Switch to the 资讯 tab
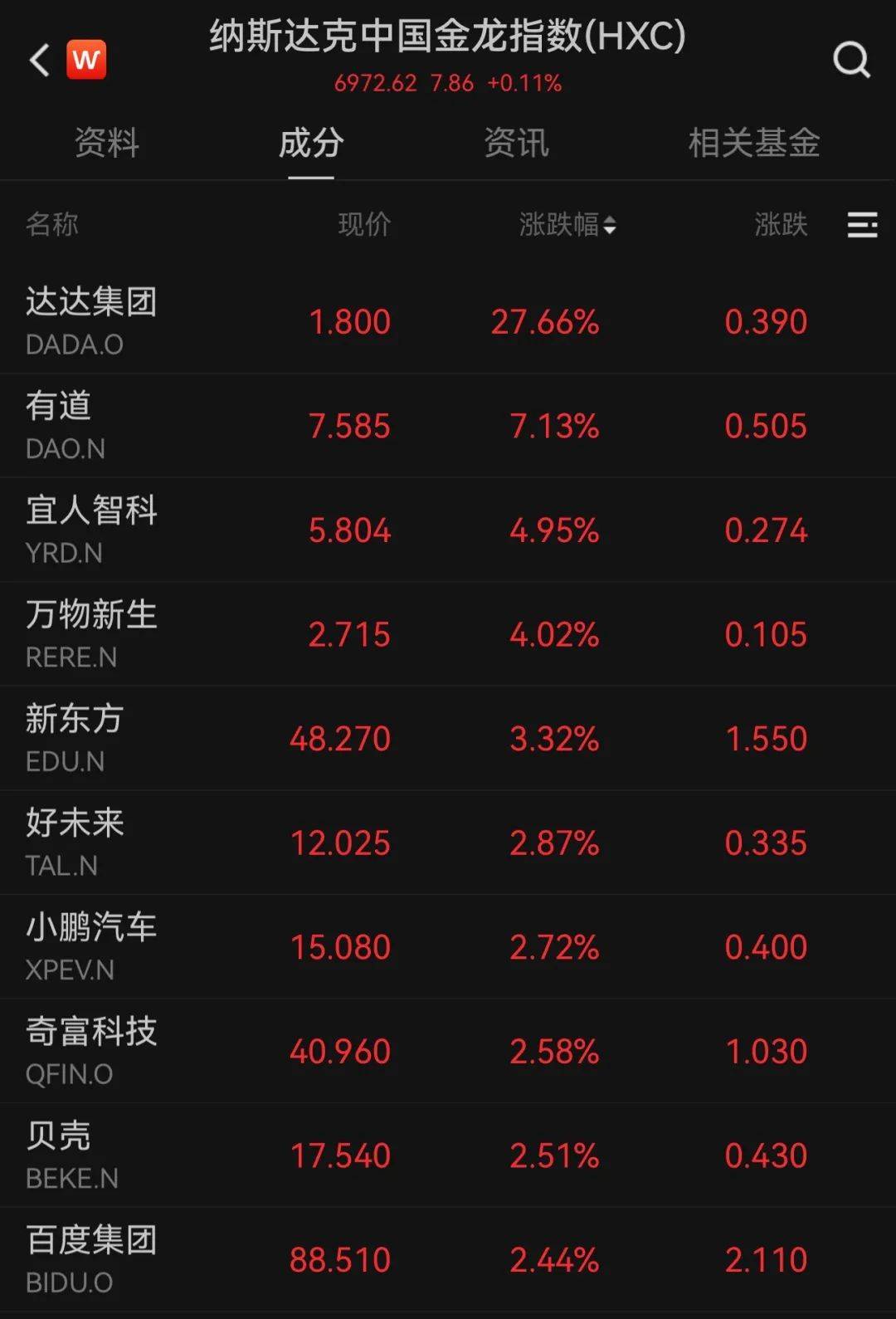896x1319 pixels. pos(515,144)
